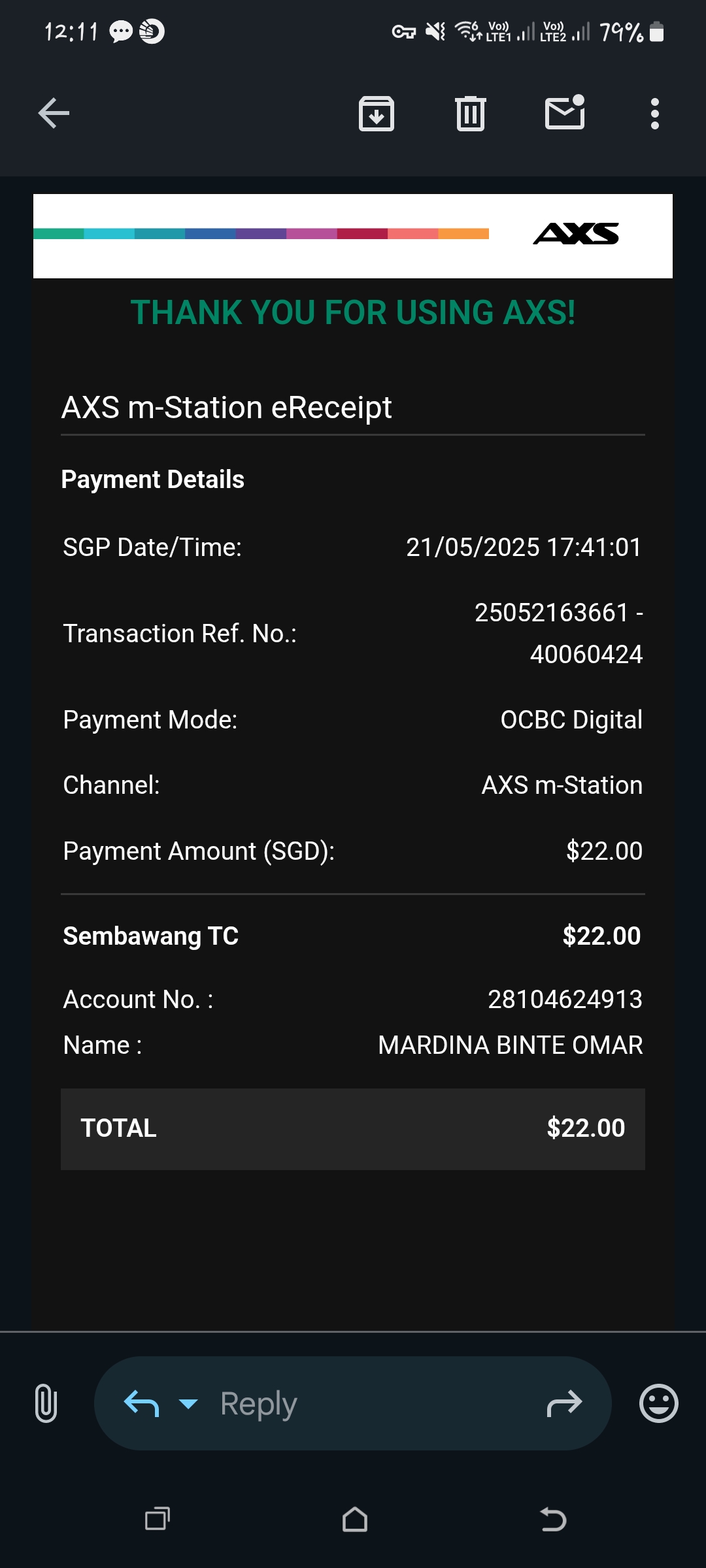
Task: Add an emoji reaction with the smiley icon
Action: click(x=658, y=1403)
